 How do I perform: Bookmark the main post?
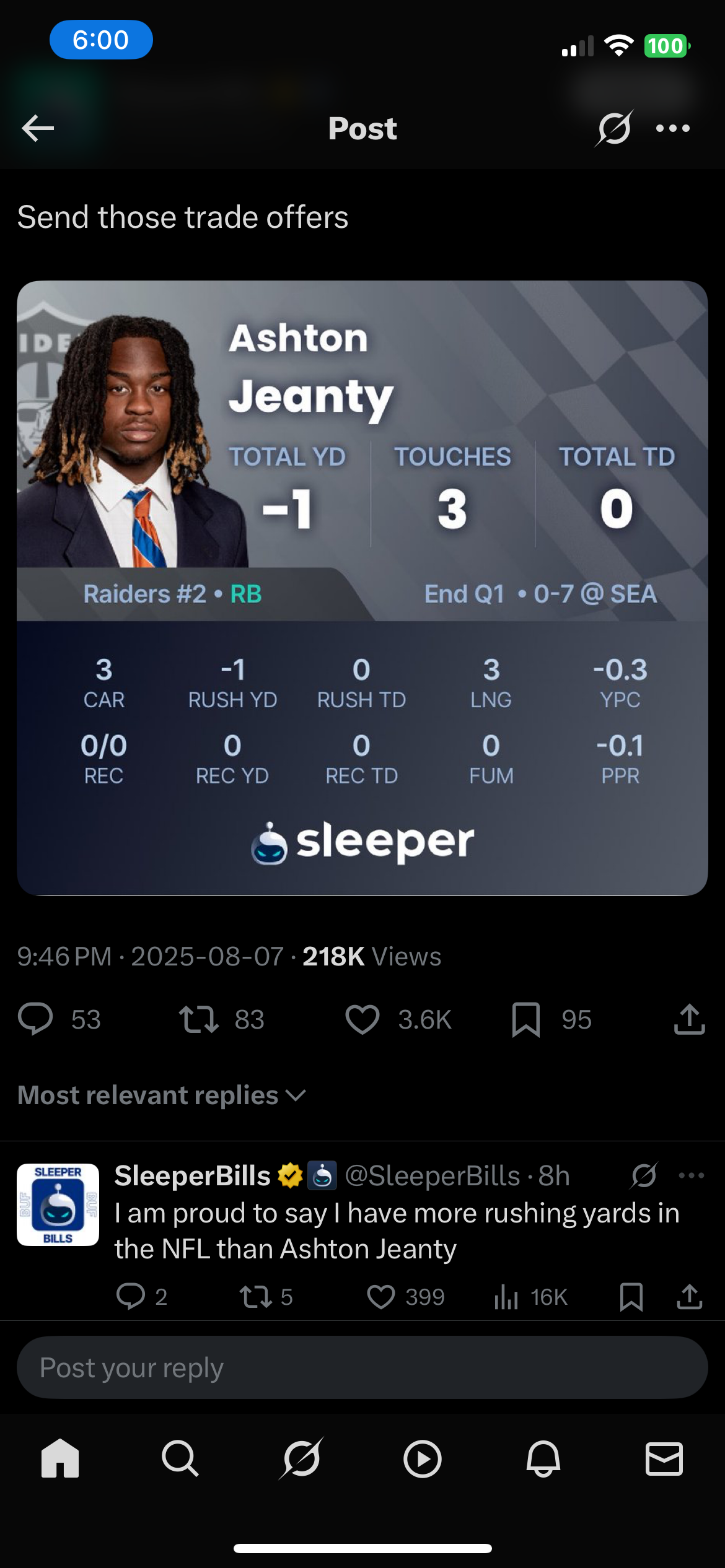[x=526, y=1019]
